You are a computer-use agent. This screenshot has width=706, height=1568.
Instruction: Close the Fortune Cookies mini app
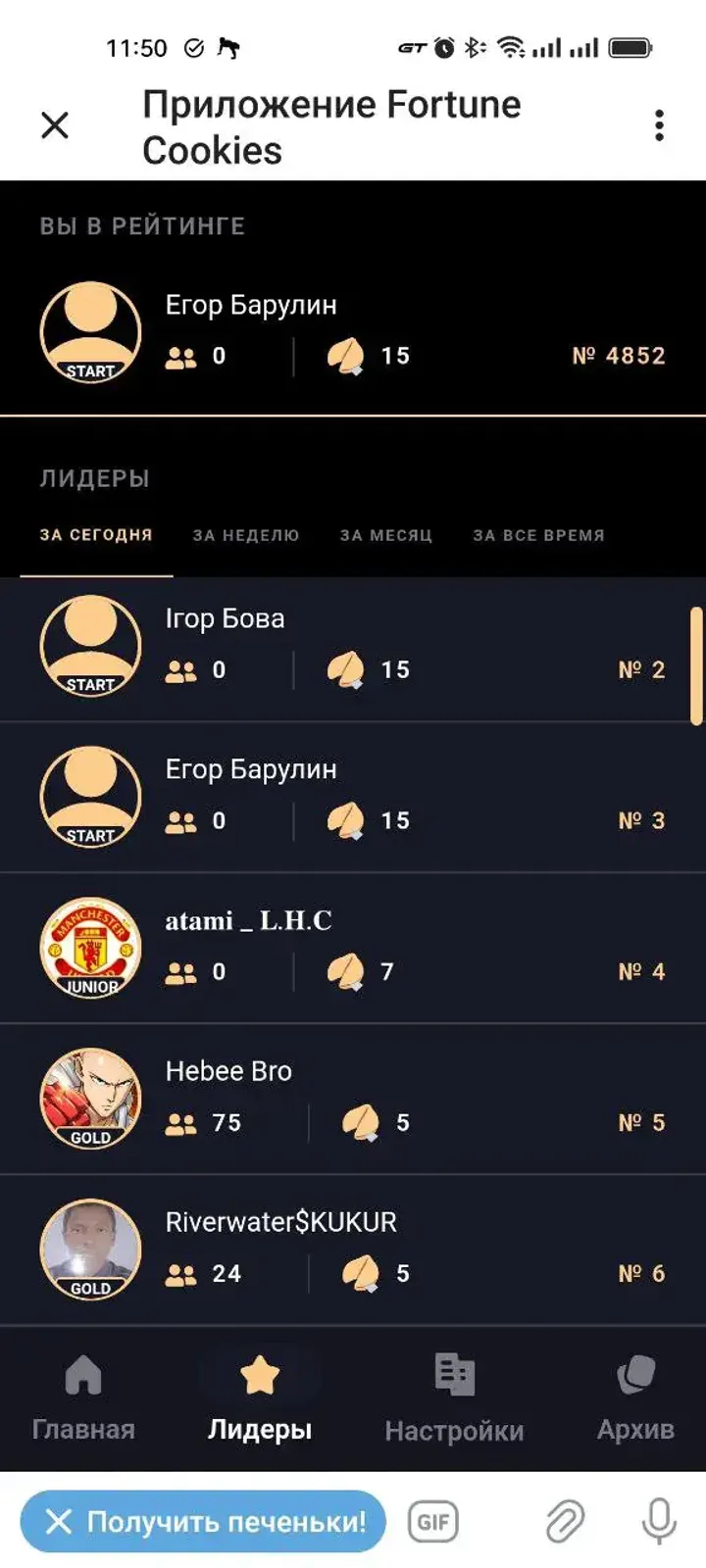pos(55,125)
